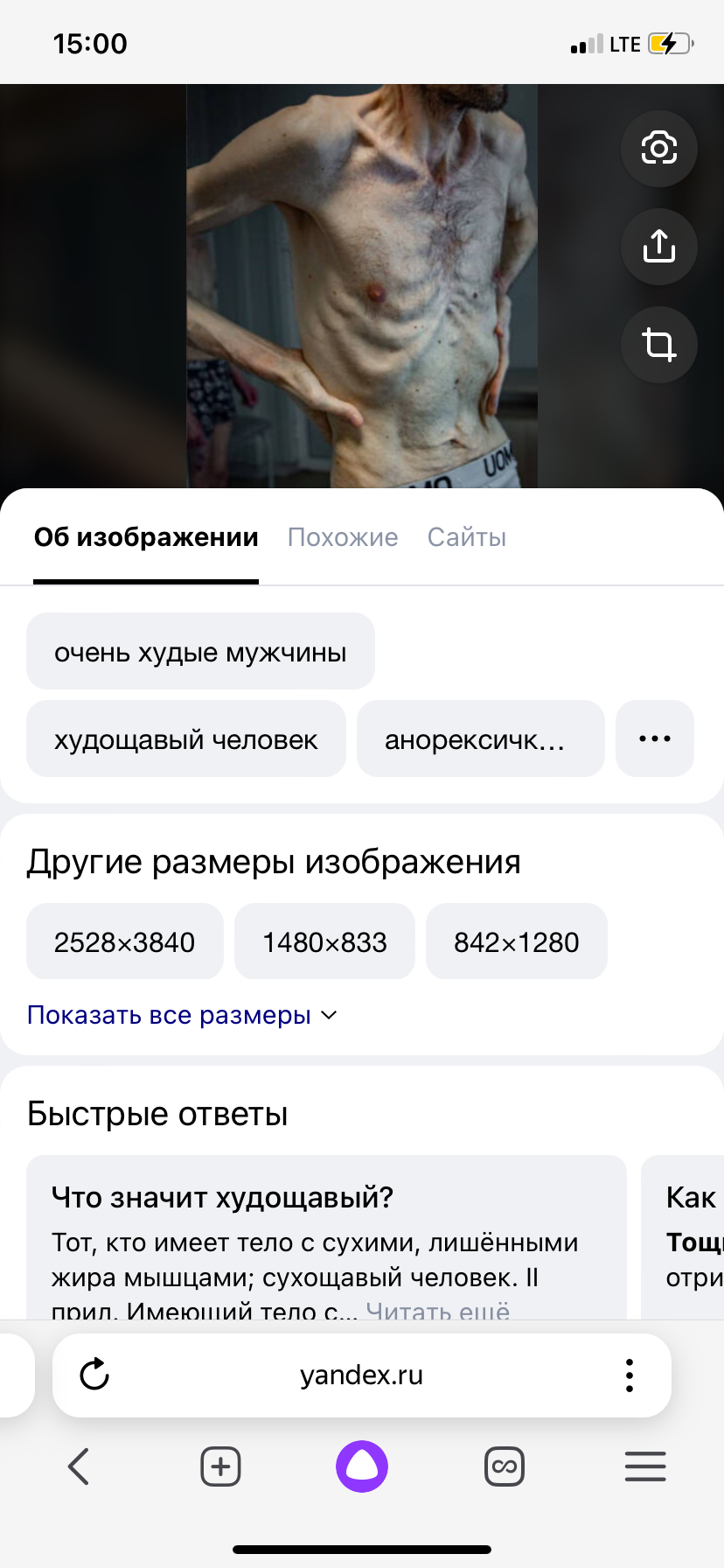Select the очень худые мужчины chip
Image resolution: width=724 pixels, height=1568 pixels.
[200, 651]
